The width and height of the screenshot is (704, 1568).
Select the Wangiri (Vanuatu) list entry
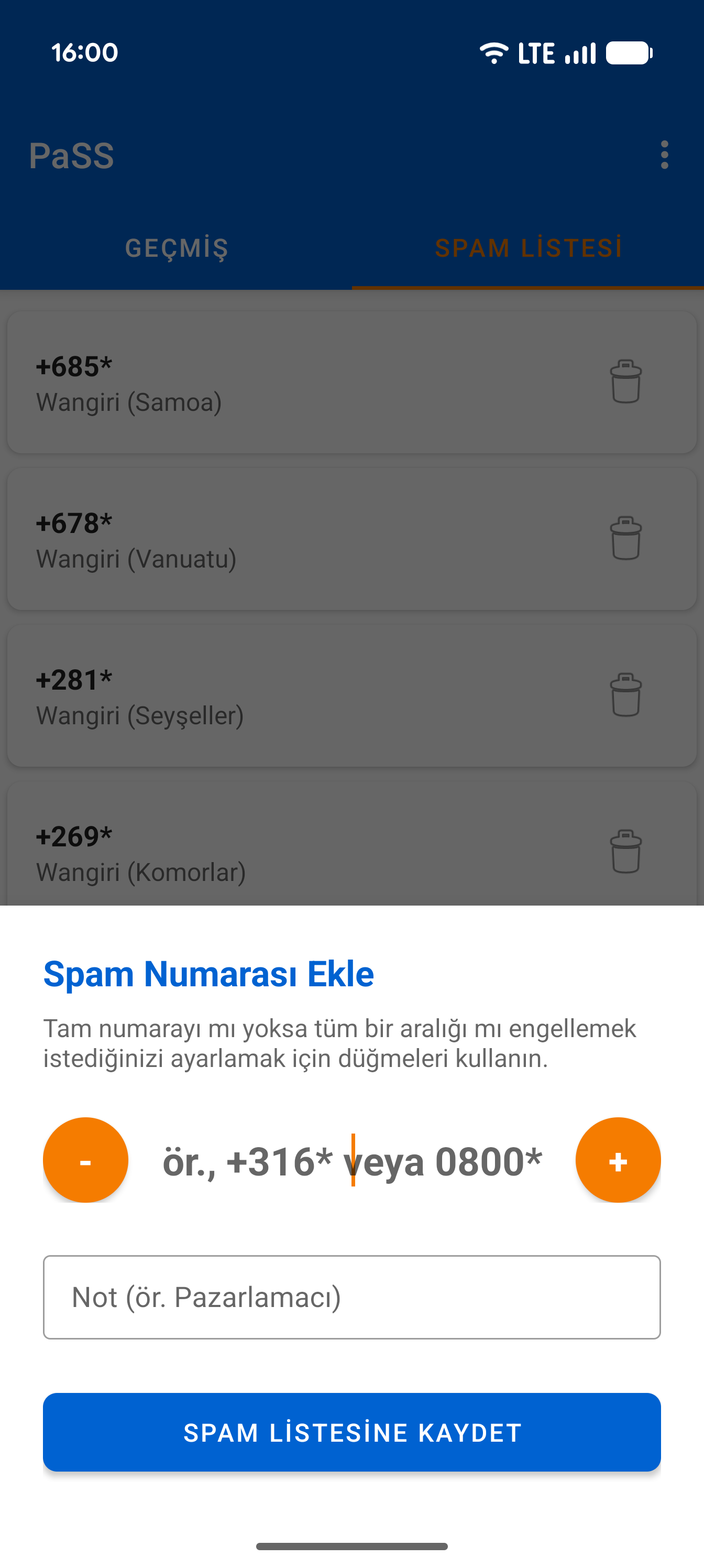244,539
